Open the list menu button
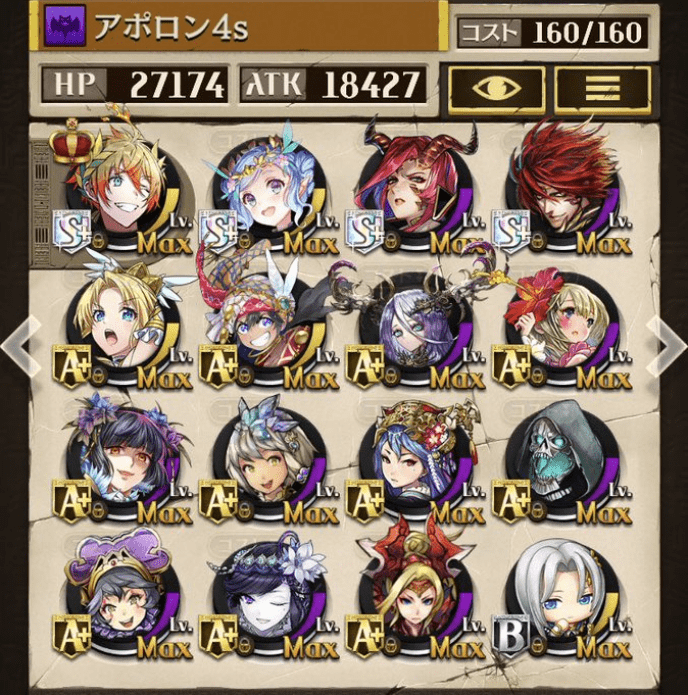Viewport: 688px width, 695px height. [602, 89]
